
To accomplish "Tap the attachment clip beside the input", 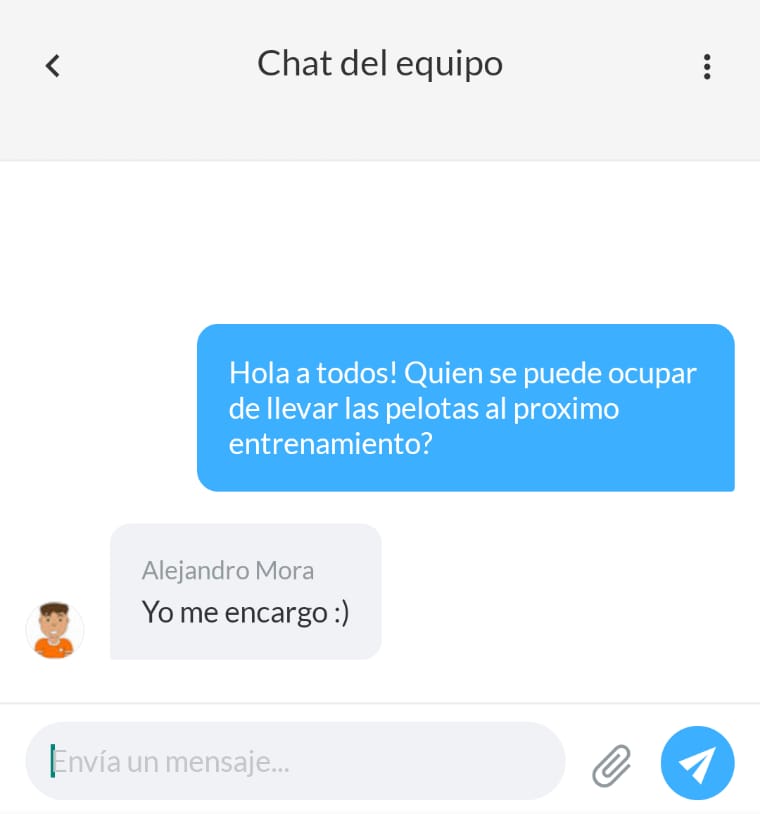I will (613, 763).
